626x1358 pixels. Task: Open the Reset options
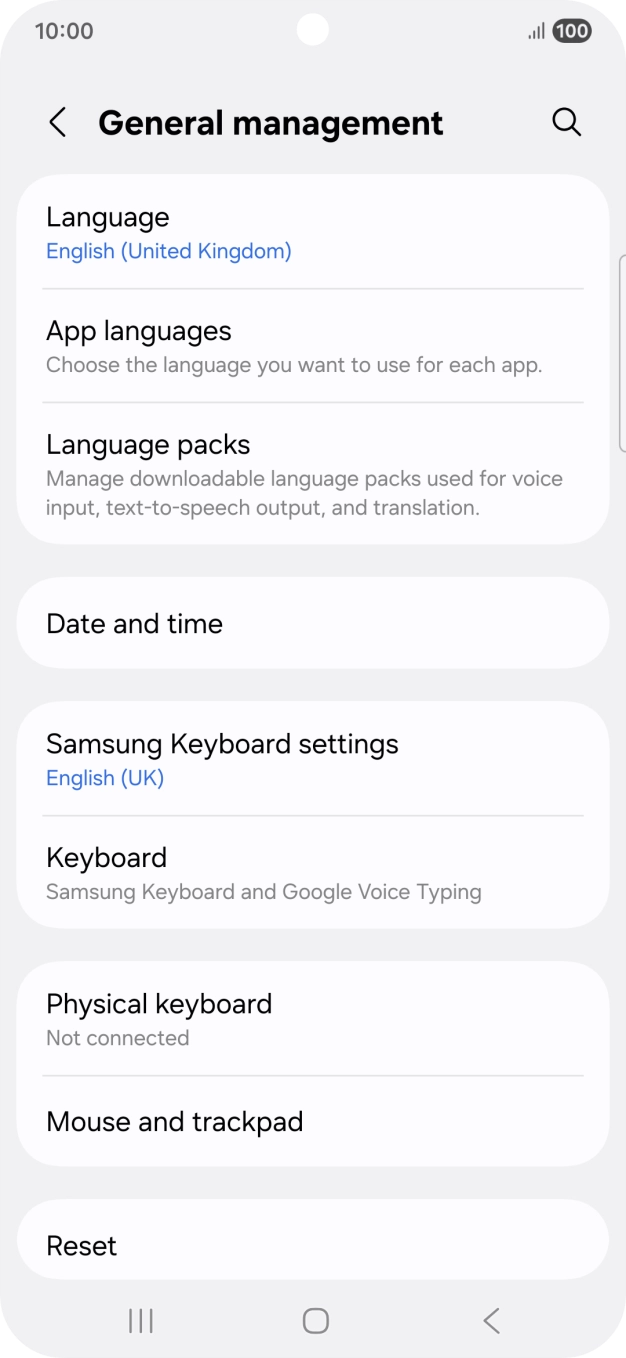click(x=312, y=1245)
